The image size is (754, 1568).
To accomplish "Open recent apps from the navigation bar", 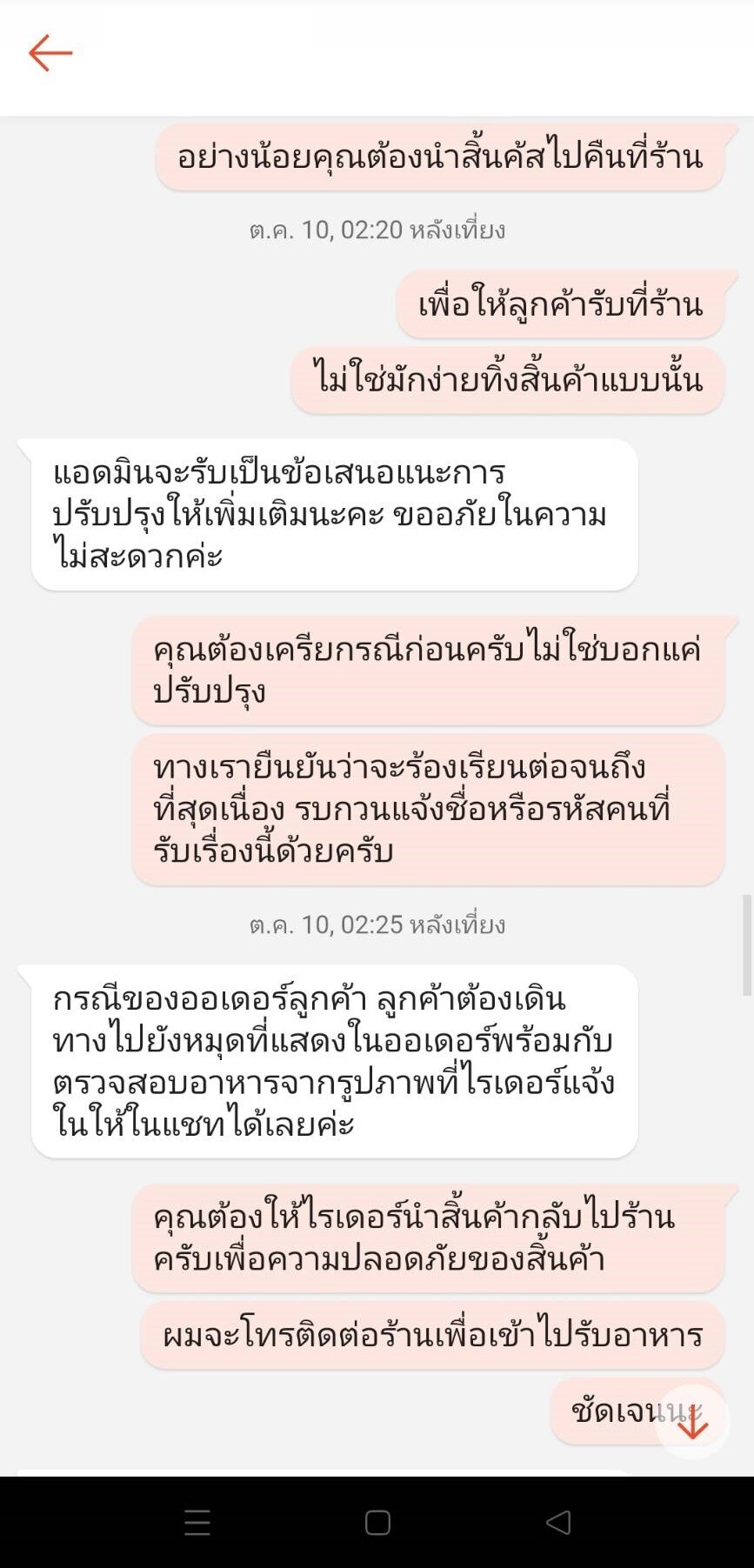I will pyautogui.click(x=197, y=1522).
